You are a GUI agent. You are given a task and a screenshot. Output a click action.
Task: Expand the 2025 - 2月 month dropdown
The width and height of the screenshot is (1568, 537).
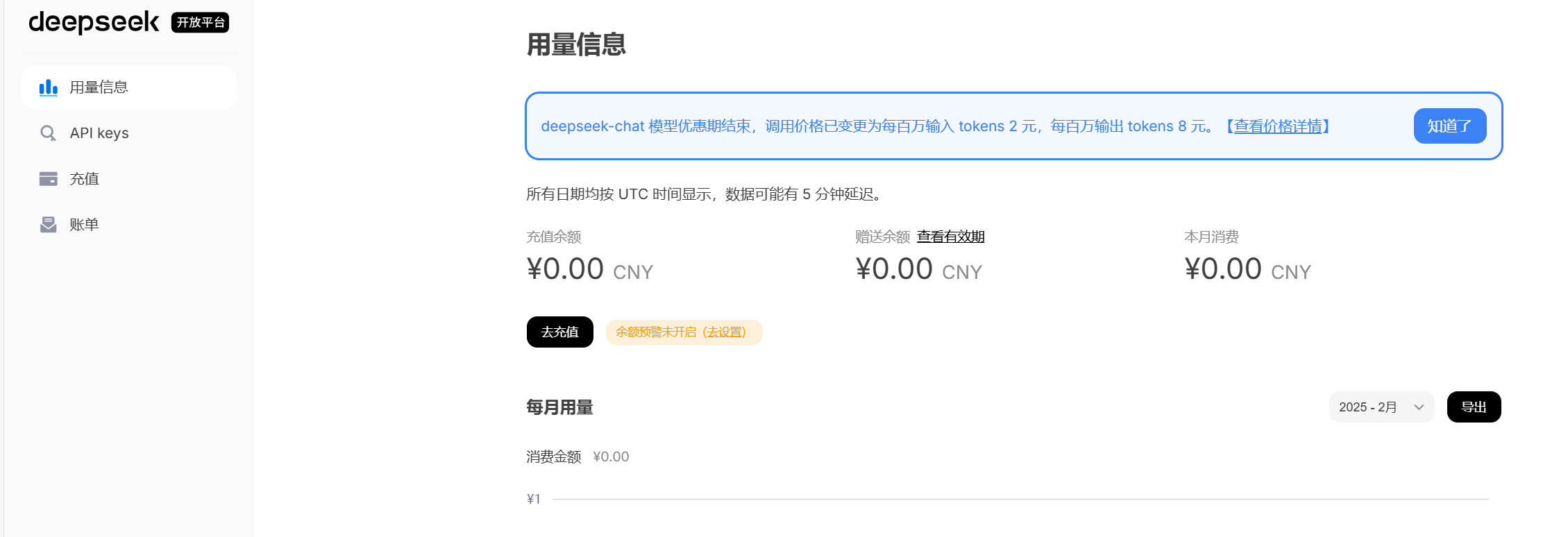(x=1381, y=407)
